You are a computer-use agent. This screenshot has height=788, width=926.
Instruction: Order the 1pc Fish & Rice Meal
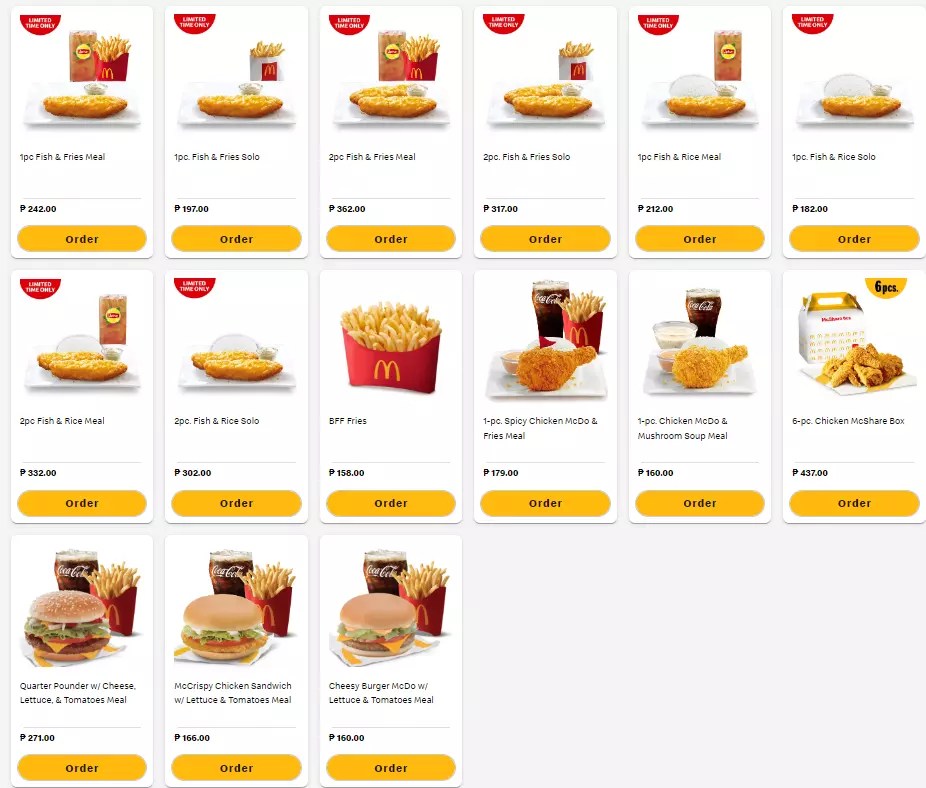(700, 239)
